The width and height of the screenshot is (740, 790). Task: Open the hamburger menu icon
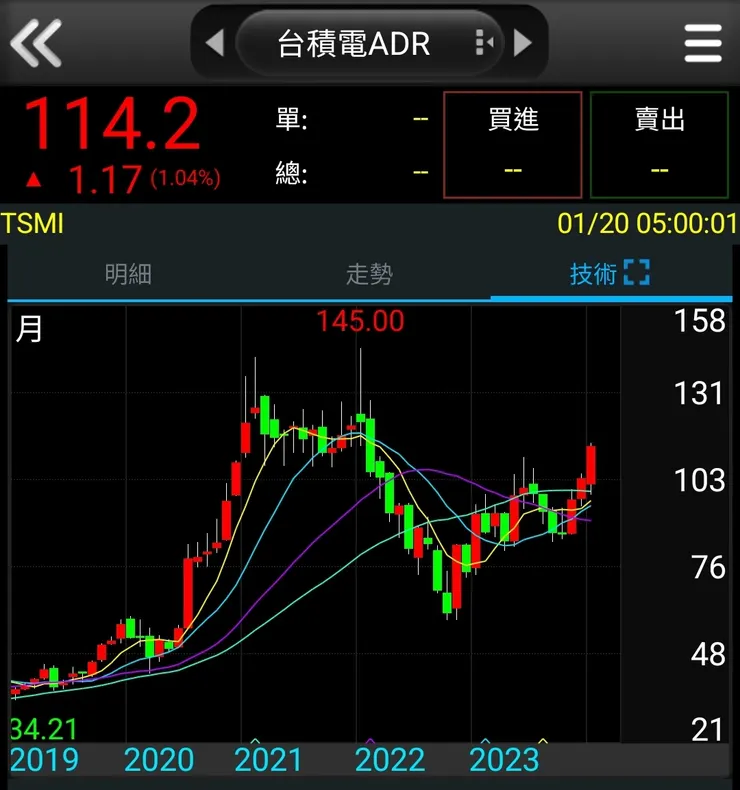(x=702, y=42)
